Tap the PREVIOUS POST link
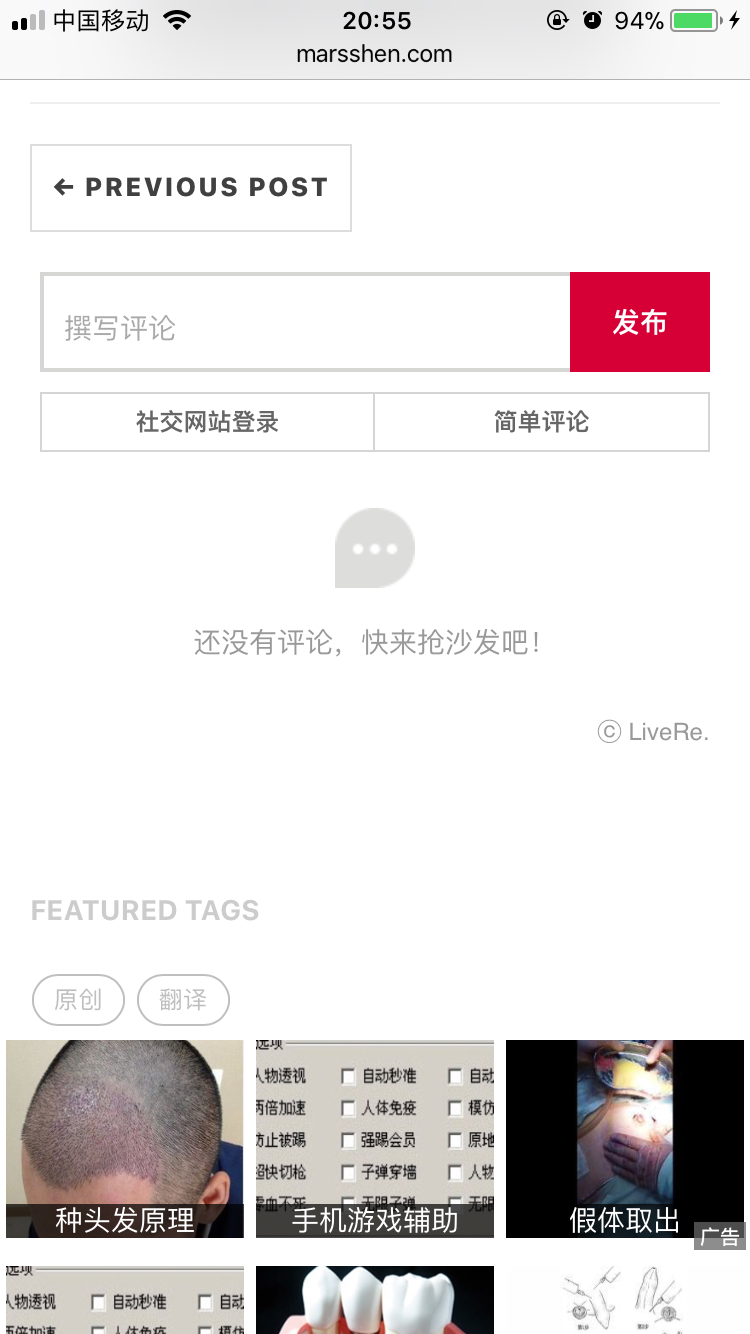750x1334 pixels. coord(191,187)
